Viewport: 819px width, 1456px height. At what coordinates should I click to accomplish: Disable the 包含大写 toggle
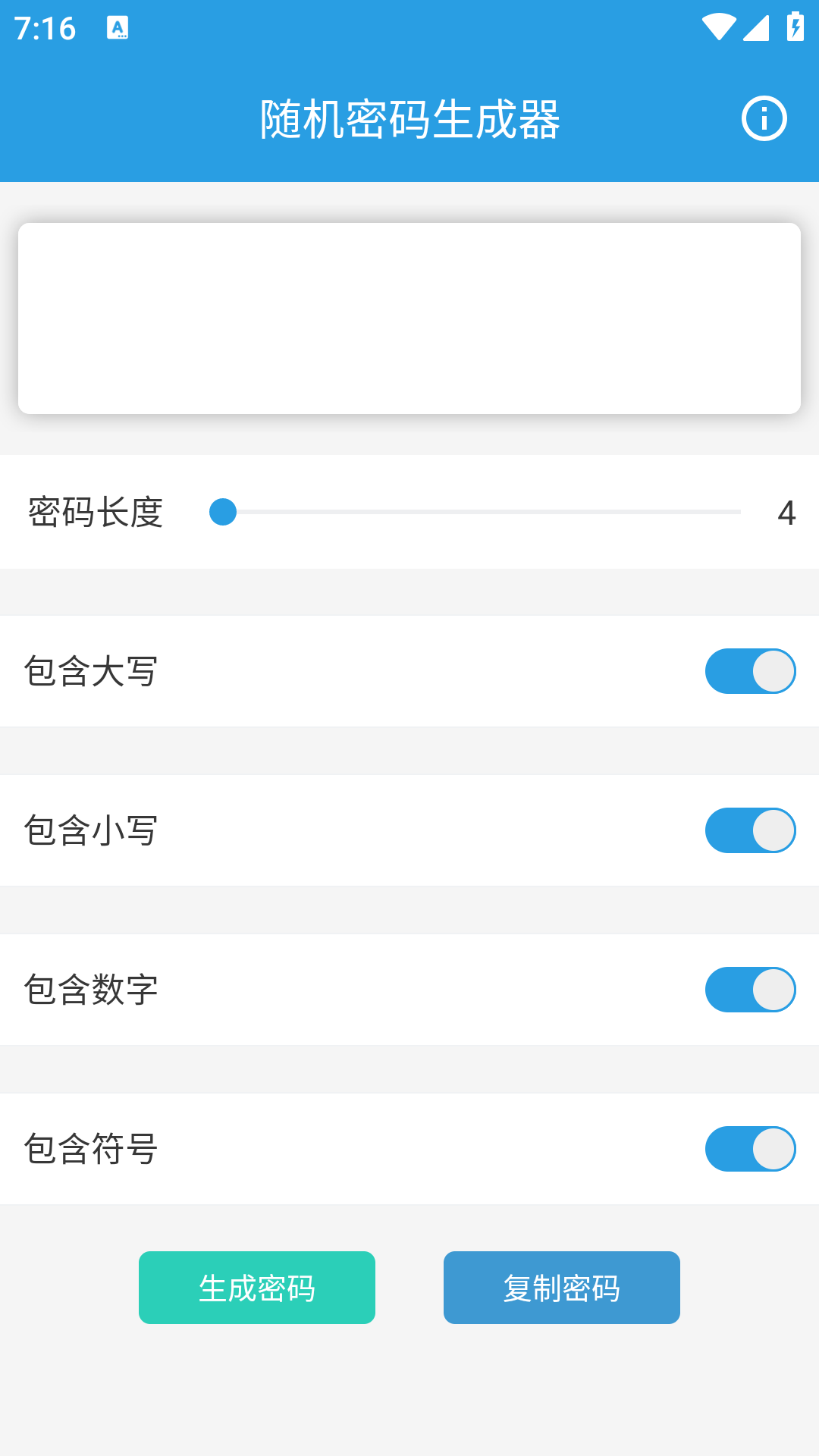tap(750, 670)
